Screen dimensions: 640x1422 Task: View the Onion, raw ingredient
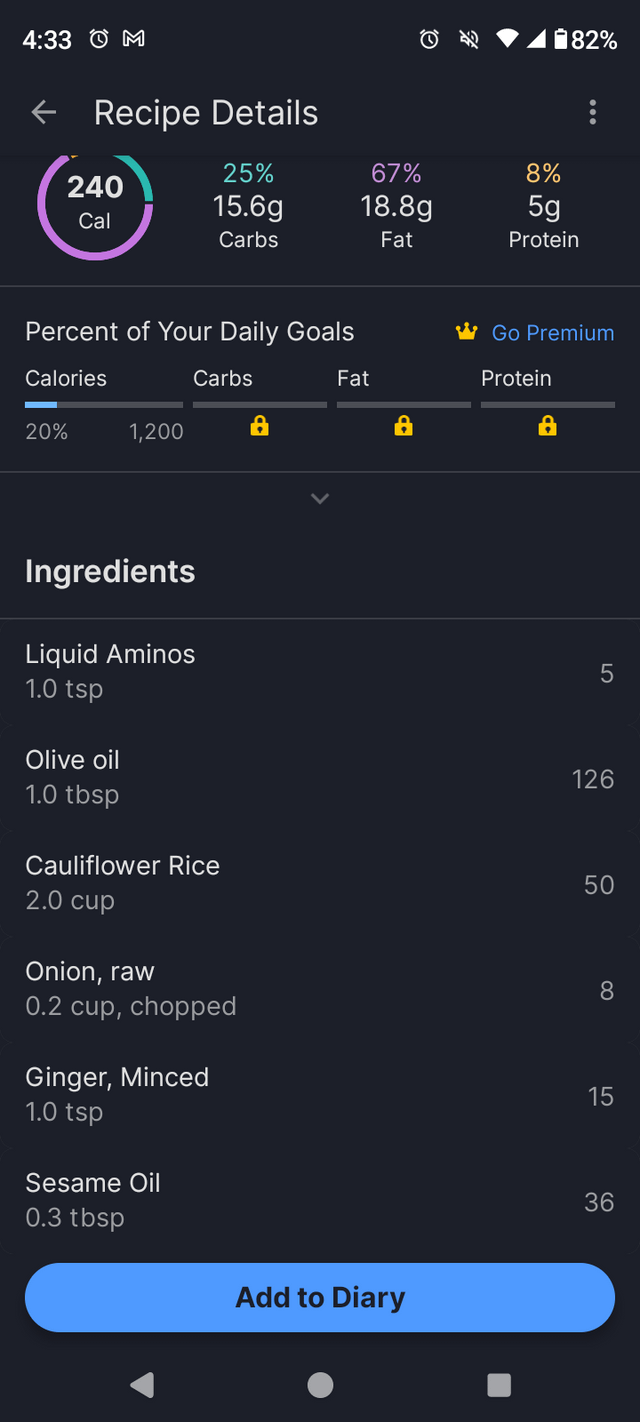[x=320, y=989]
